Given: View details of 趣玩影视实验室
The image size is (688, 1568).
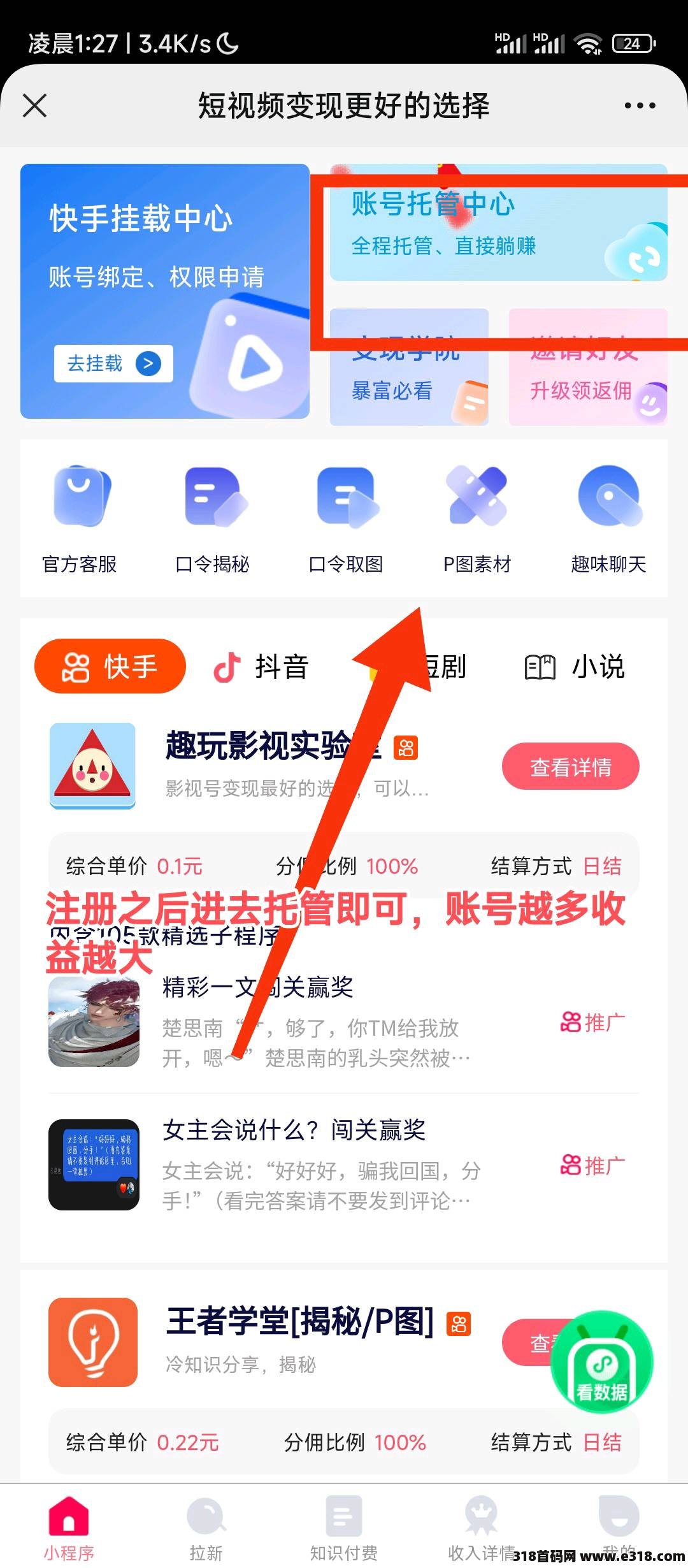Looking at the screenshot, I should (570, 767).
